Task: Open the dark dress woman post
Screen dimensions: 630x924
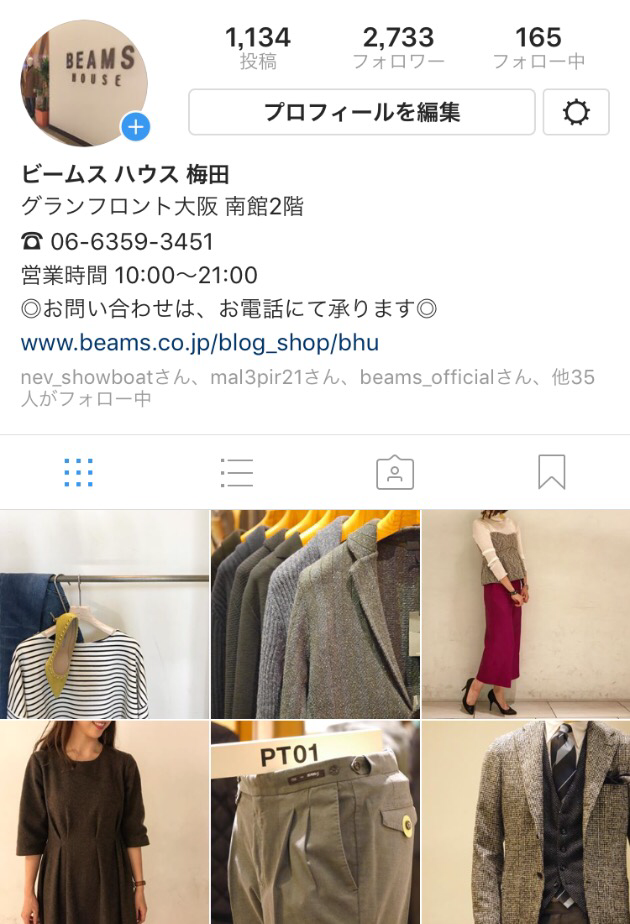Action: (x=104, y=822)
